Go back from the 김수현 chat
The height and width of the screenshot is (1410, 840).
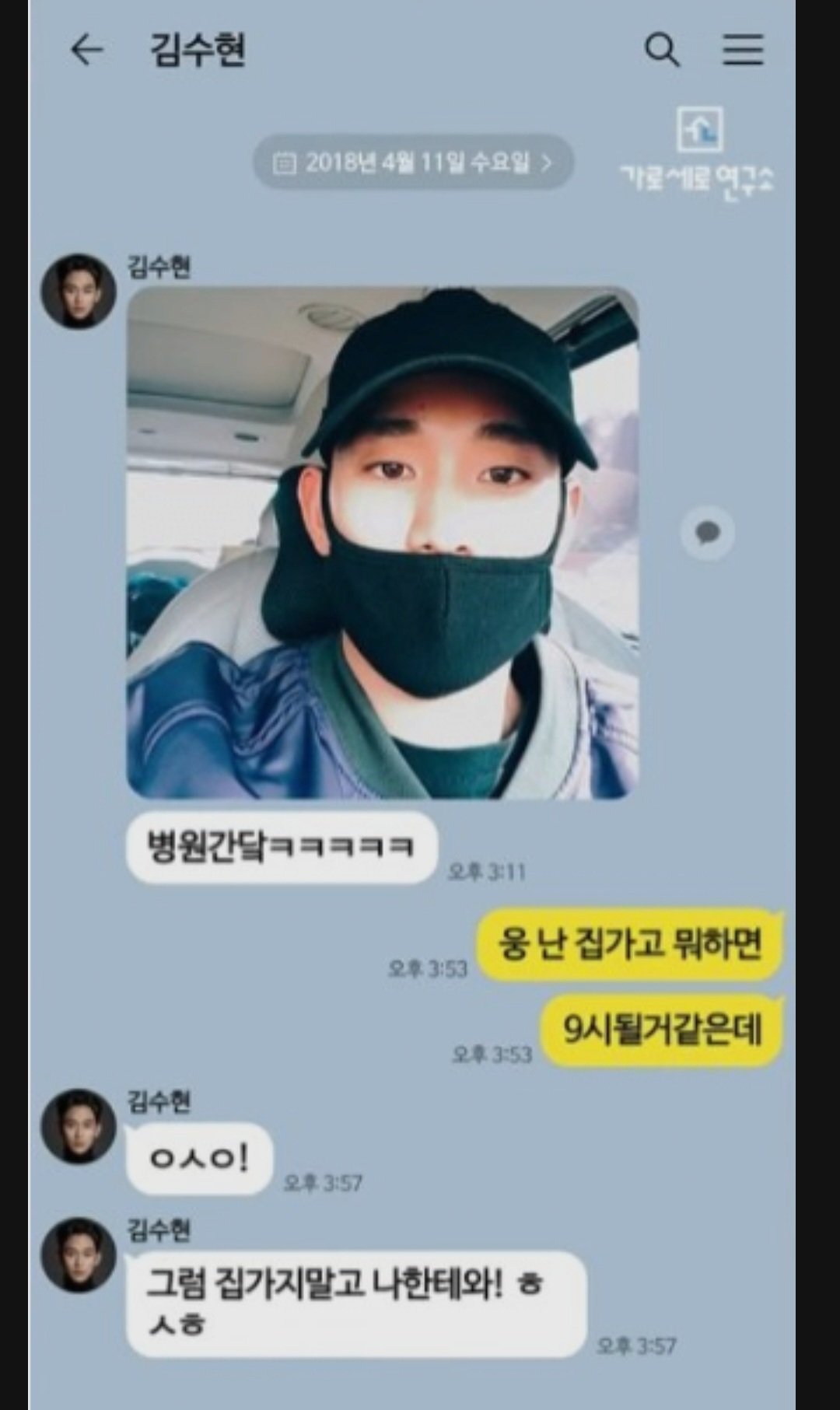point(86,51)
